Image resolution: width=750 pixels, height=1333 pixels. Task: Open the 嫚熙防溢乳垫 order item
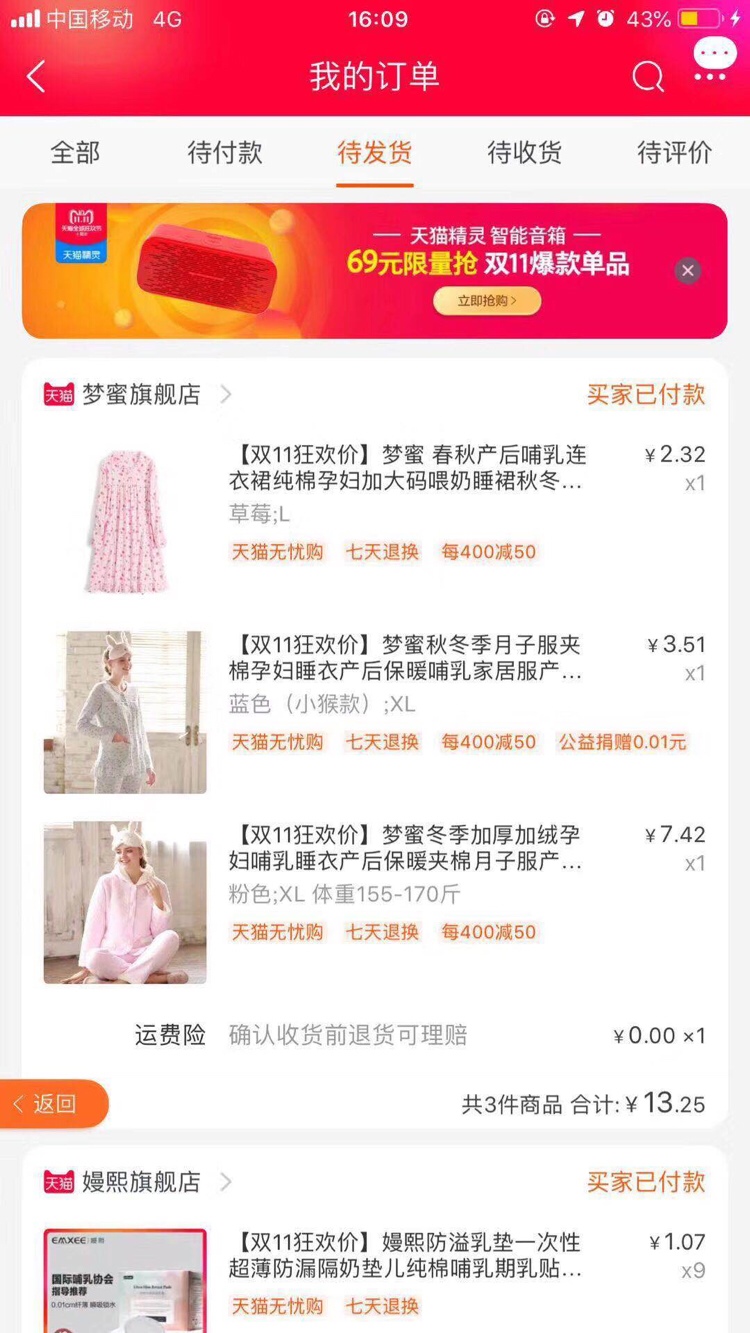click(405, 1257)
